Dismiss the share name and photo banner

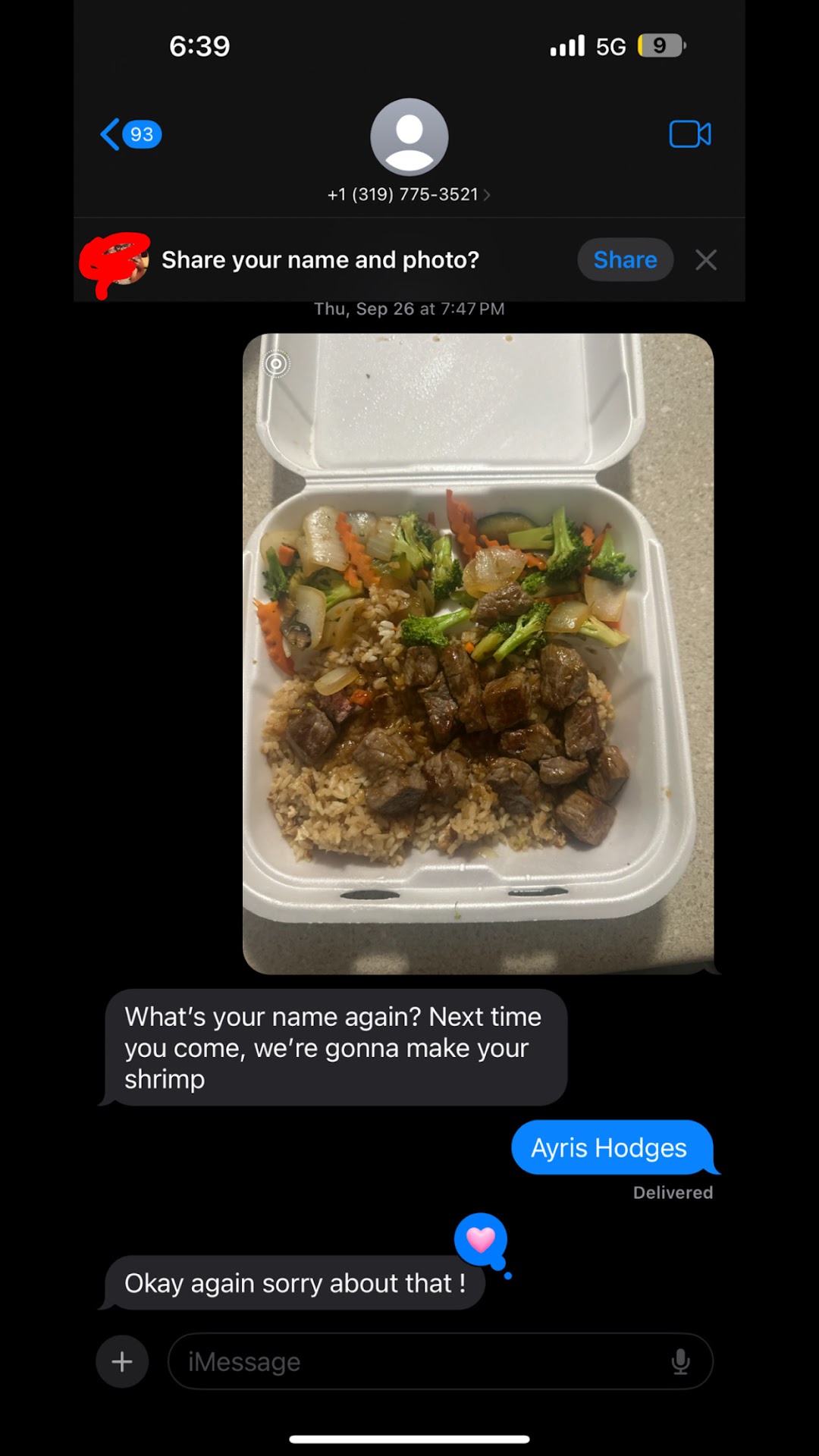[706, 260]
